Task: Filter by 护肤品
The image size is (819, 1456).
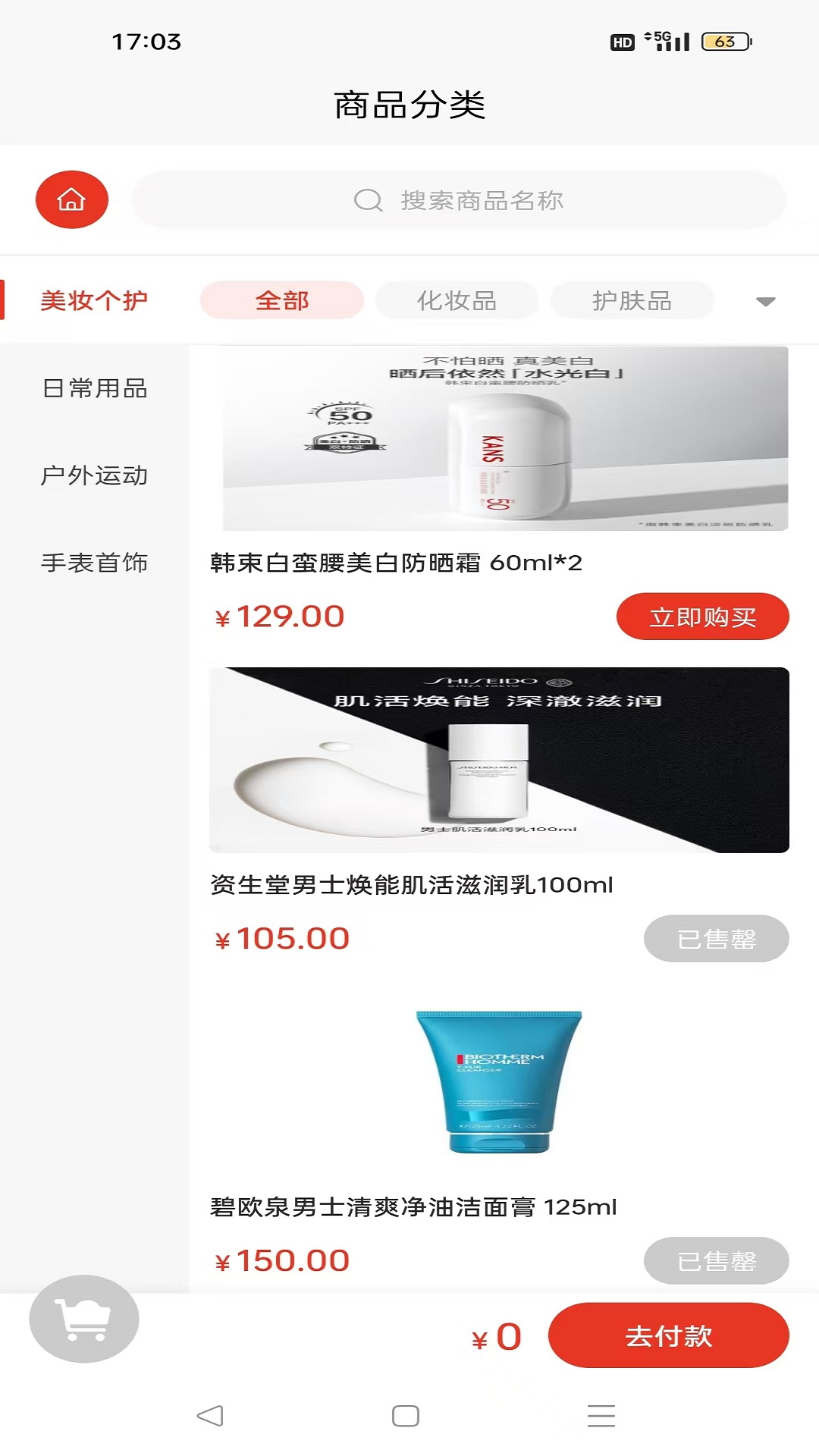Action: click(632, 301)
